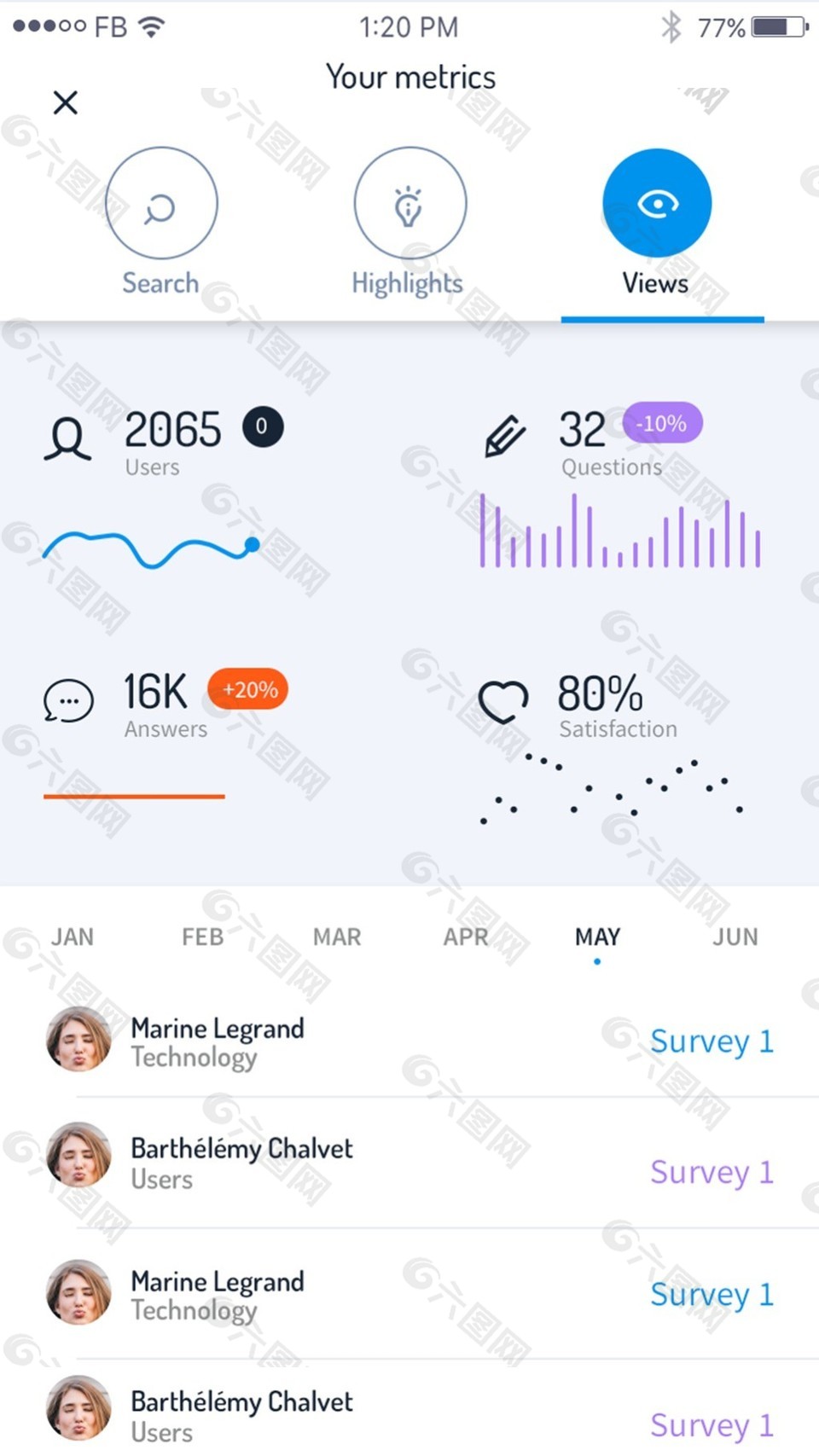Switch to the Highlights tab
The width and height of the screenshot is (819, 1456).
[409, 205]
